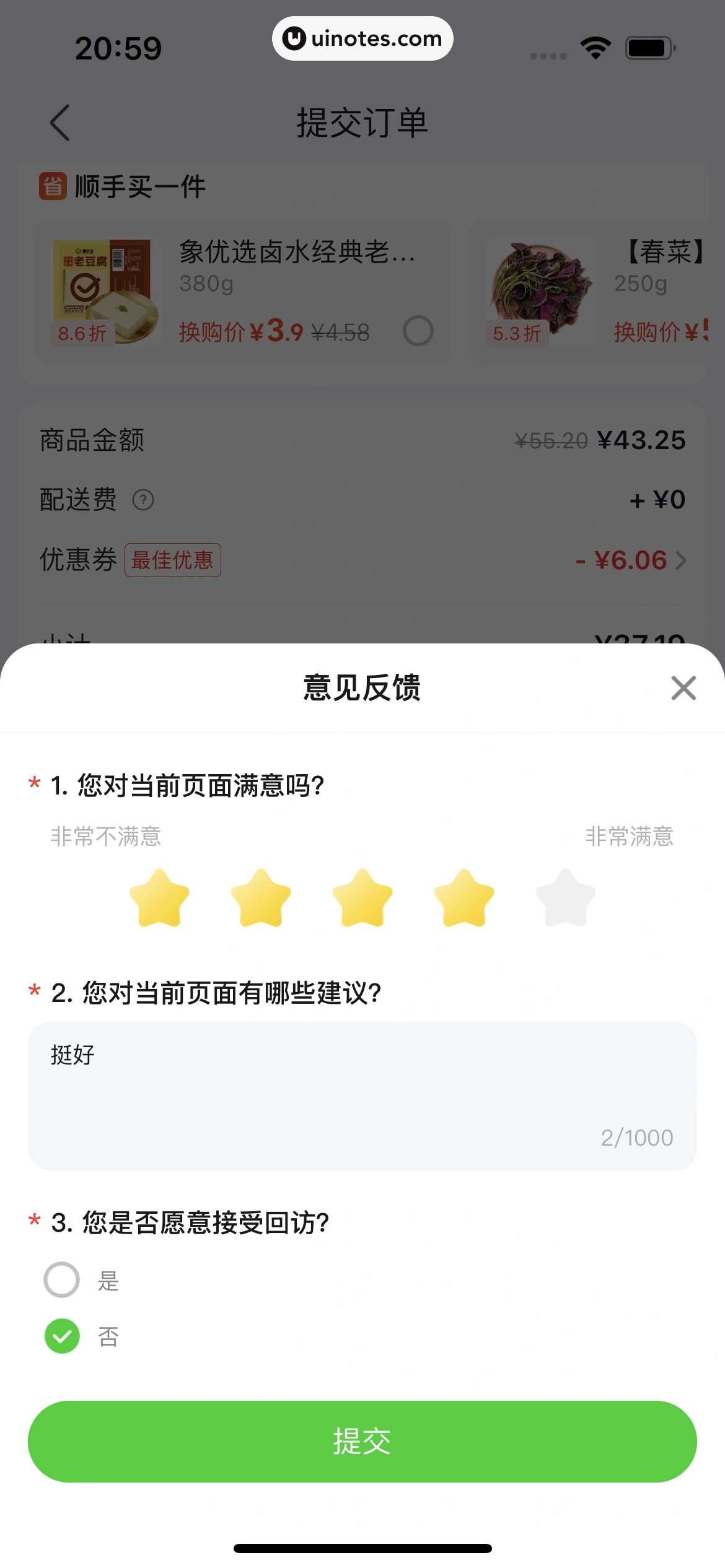This screenshot has width=725, height=1568.
Task: Rate the page one star
Action: tap(159, 898)
